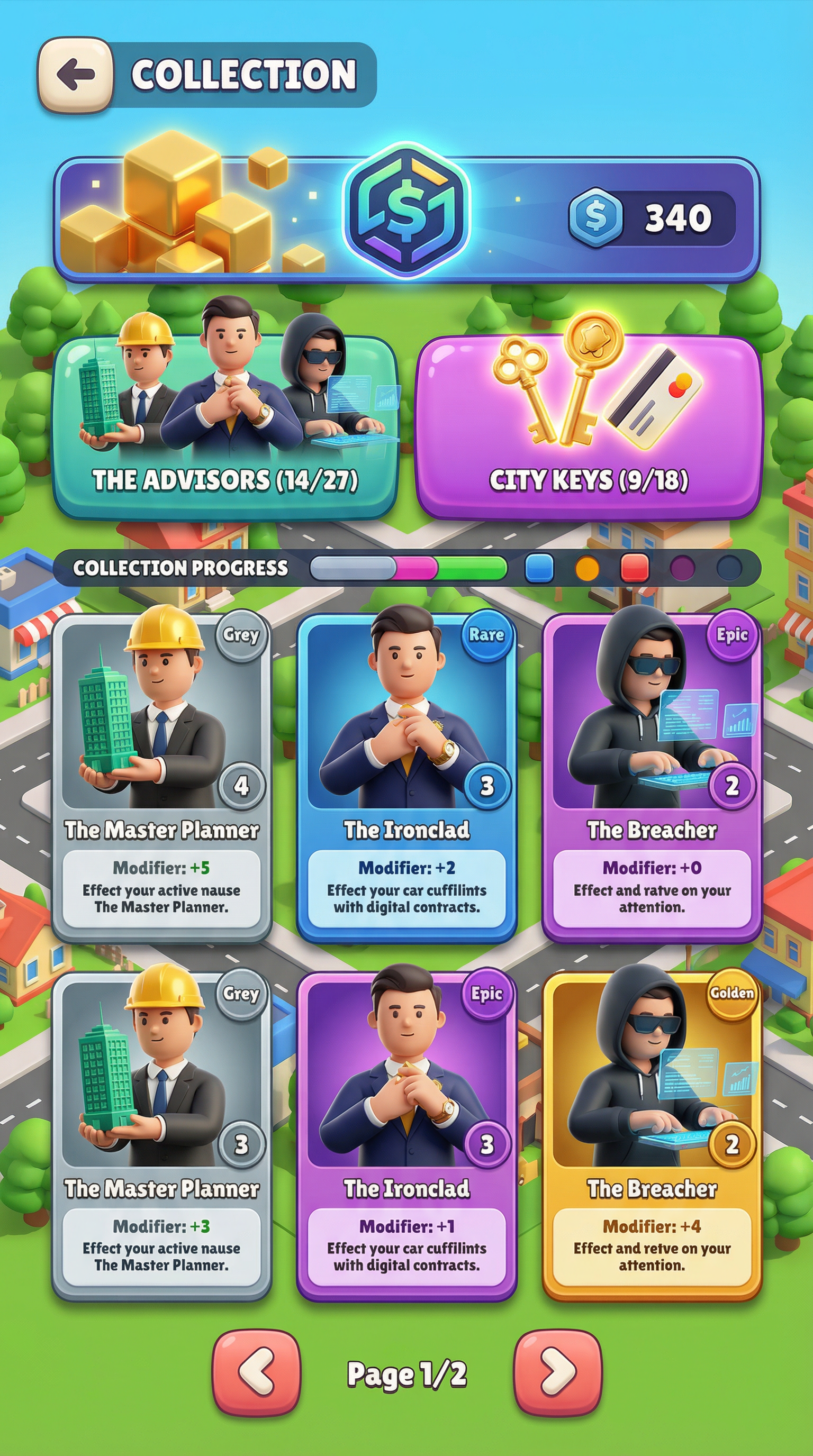Open the Master Planner card with Modifier +3
The width and height of the screenshot is (813, 1456).
tap(161, 1135)
